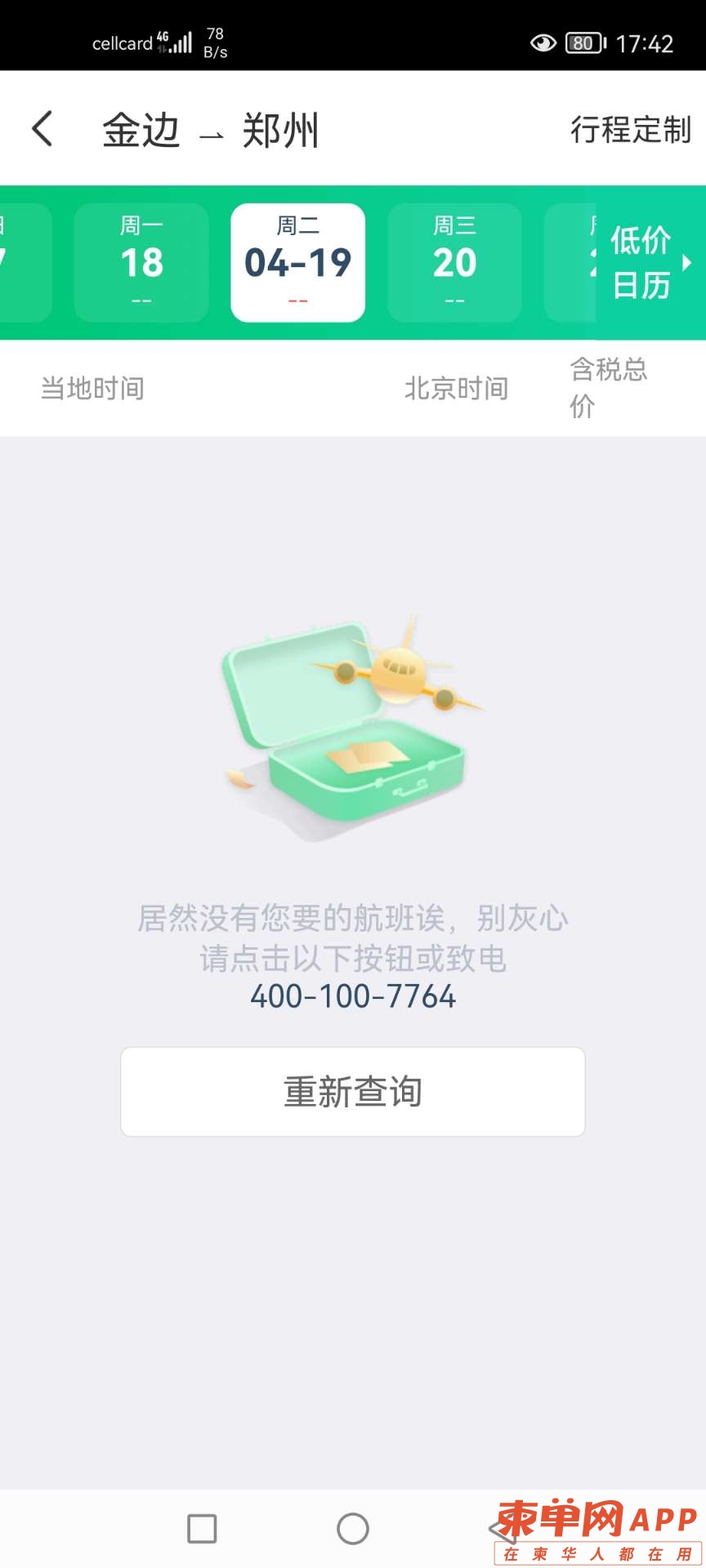Tap 重新查询 to search again
This screenshot has width=706, height=1568.
click(x=353, y=1092)
